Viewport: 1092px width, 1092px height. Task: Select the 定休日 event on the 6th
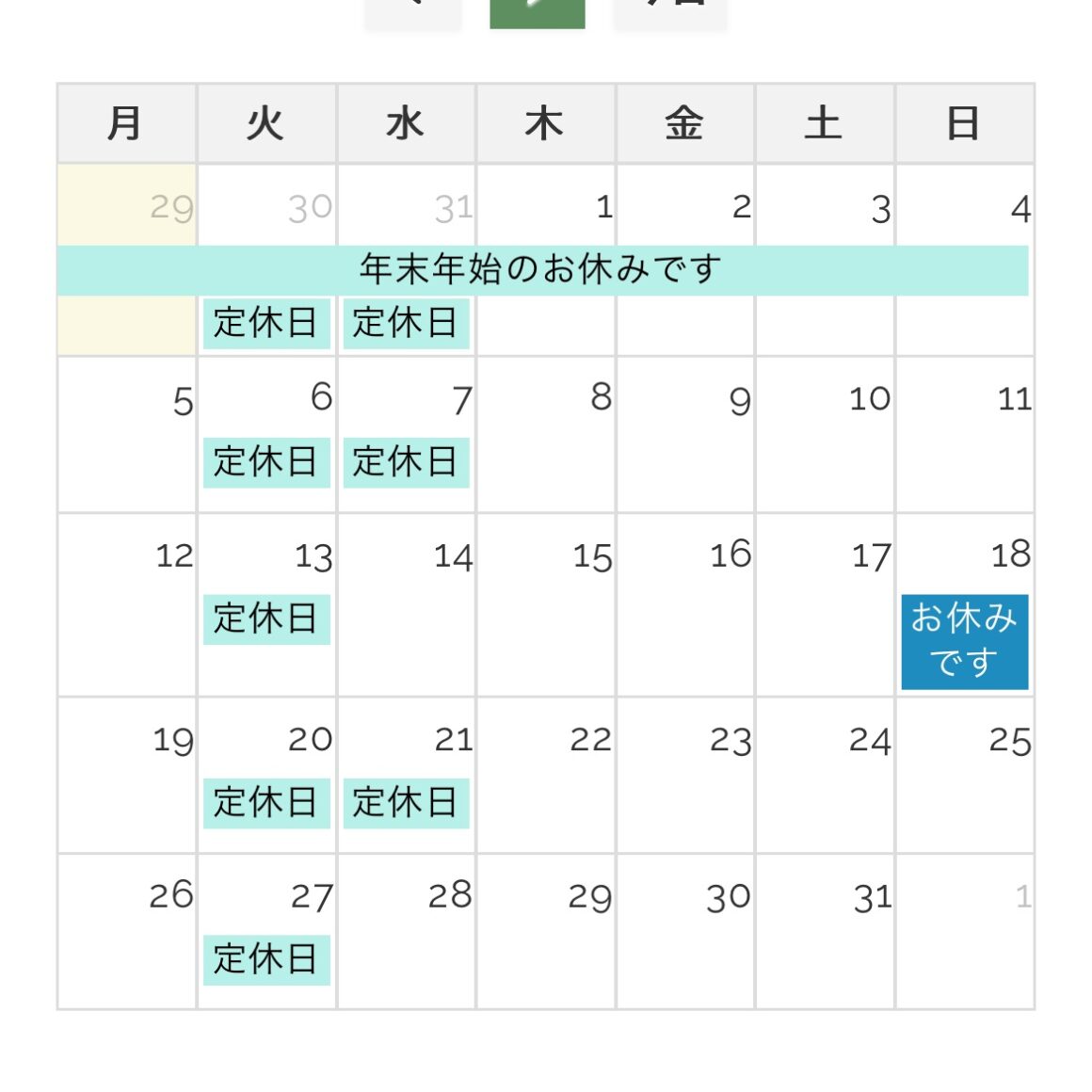[266, 462]
